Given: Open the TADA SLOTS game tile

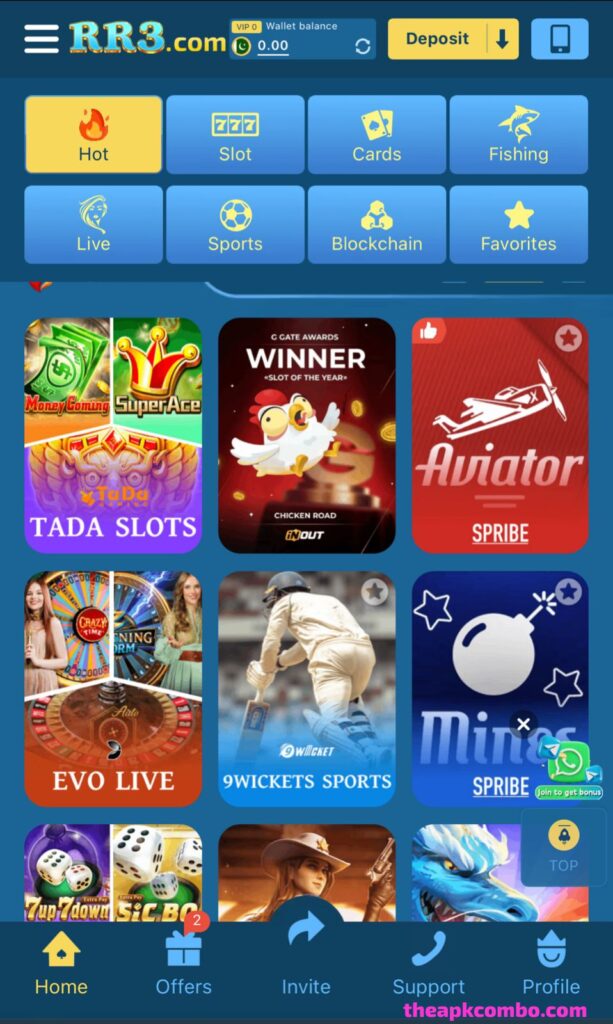Looking at the screenshot, I should 113,436.
